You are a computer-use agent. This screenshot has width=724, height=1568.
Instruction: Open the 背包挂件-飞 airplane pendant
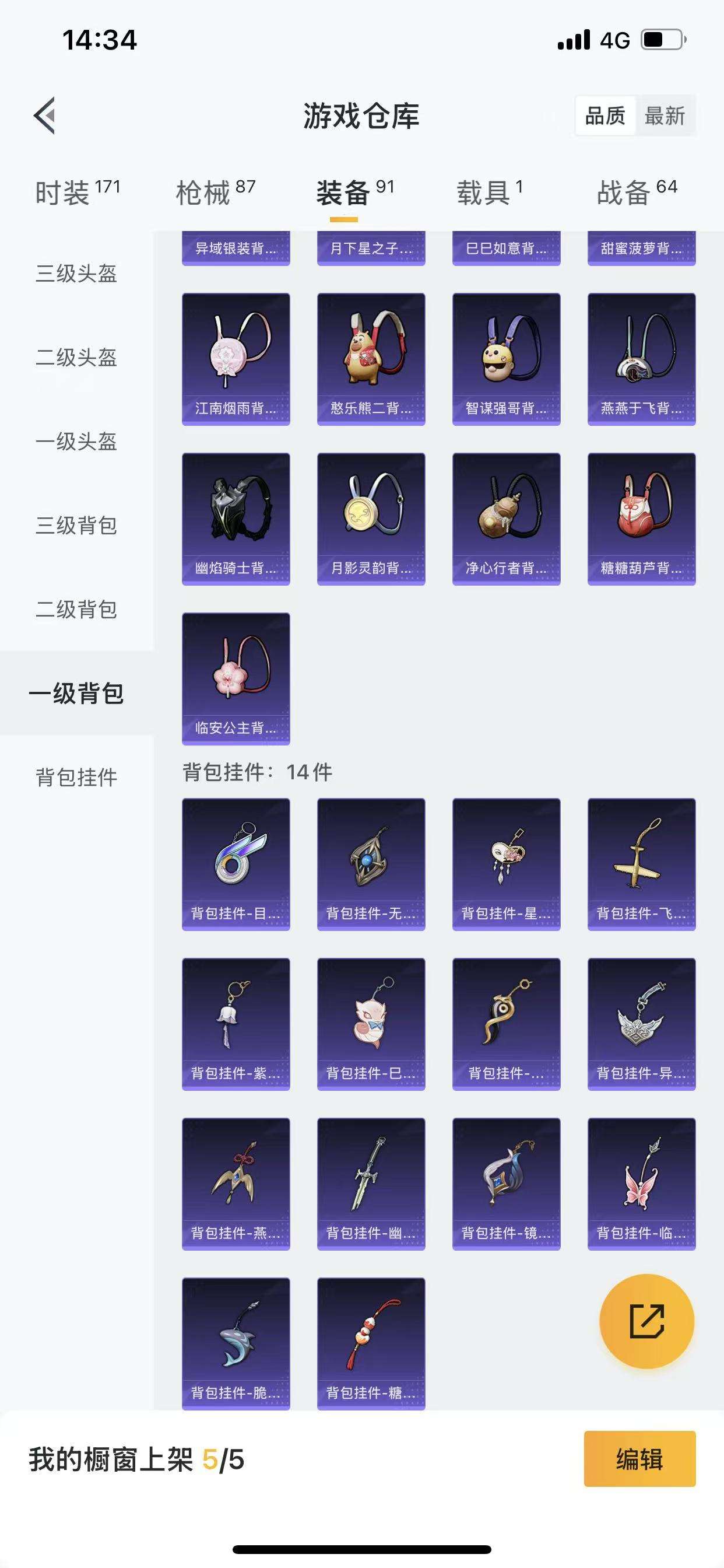pos(641,864)
